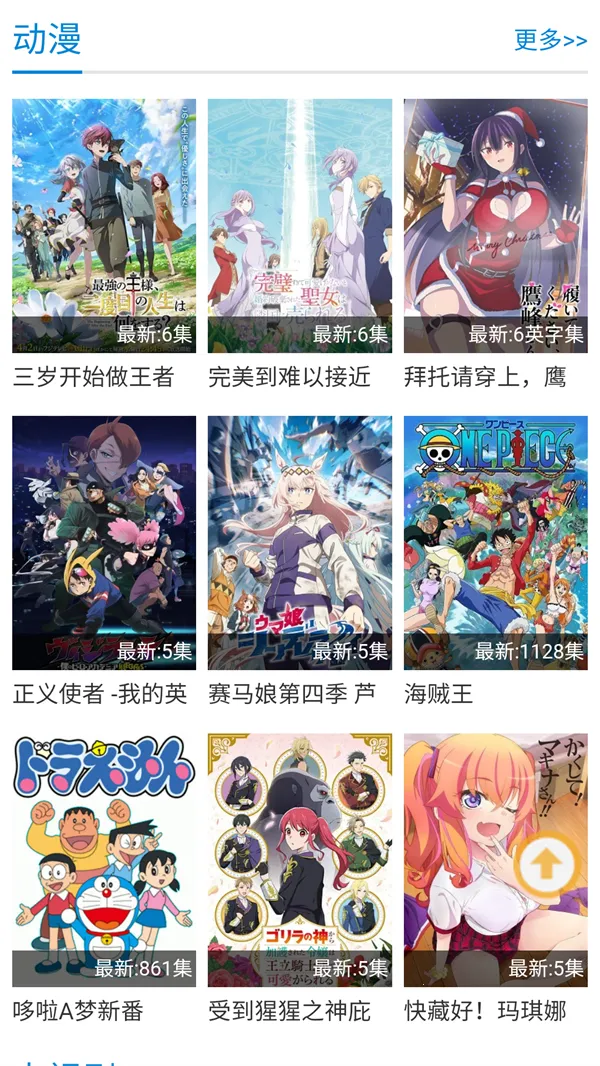Open 海贼王 with 1128 episodes

pos(495,543)
